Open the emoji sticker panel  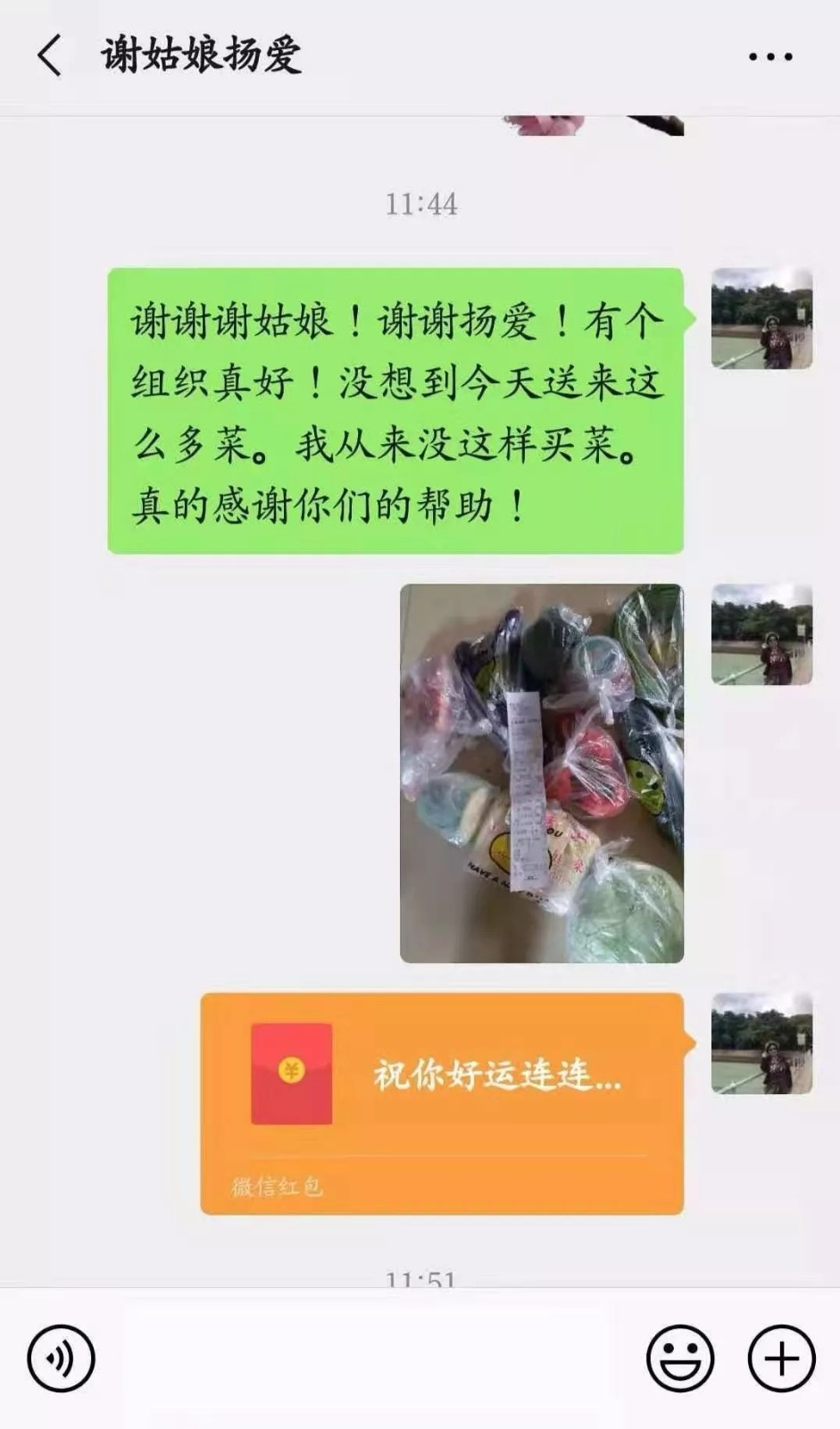(x=680, y=1358)
